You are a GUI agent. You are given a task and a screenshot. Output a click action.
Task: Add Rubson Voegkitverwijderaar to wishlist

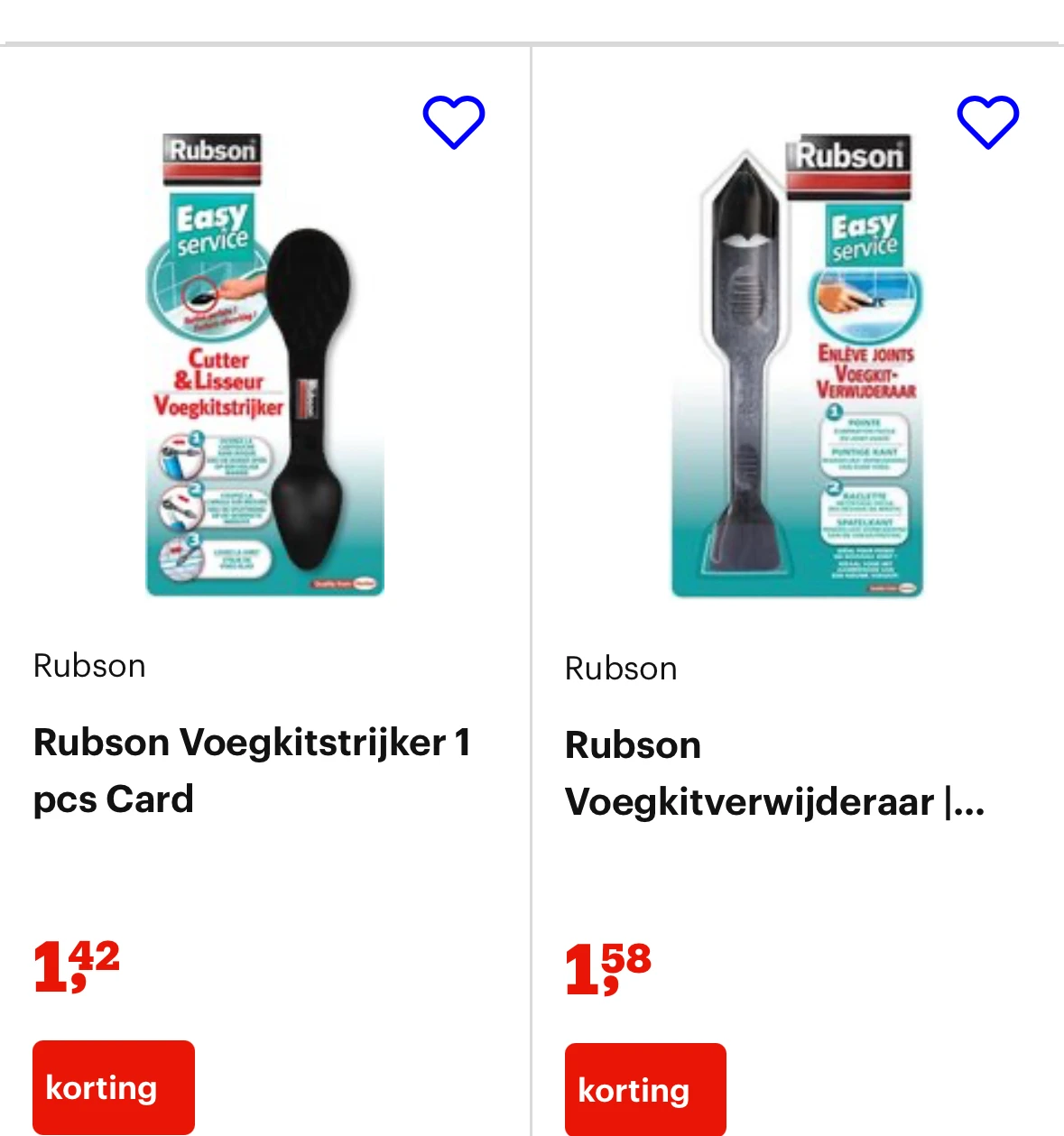tap(987, 122)
